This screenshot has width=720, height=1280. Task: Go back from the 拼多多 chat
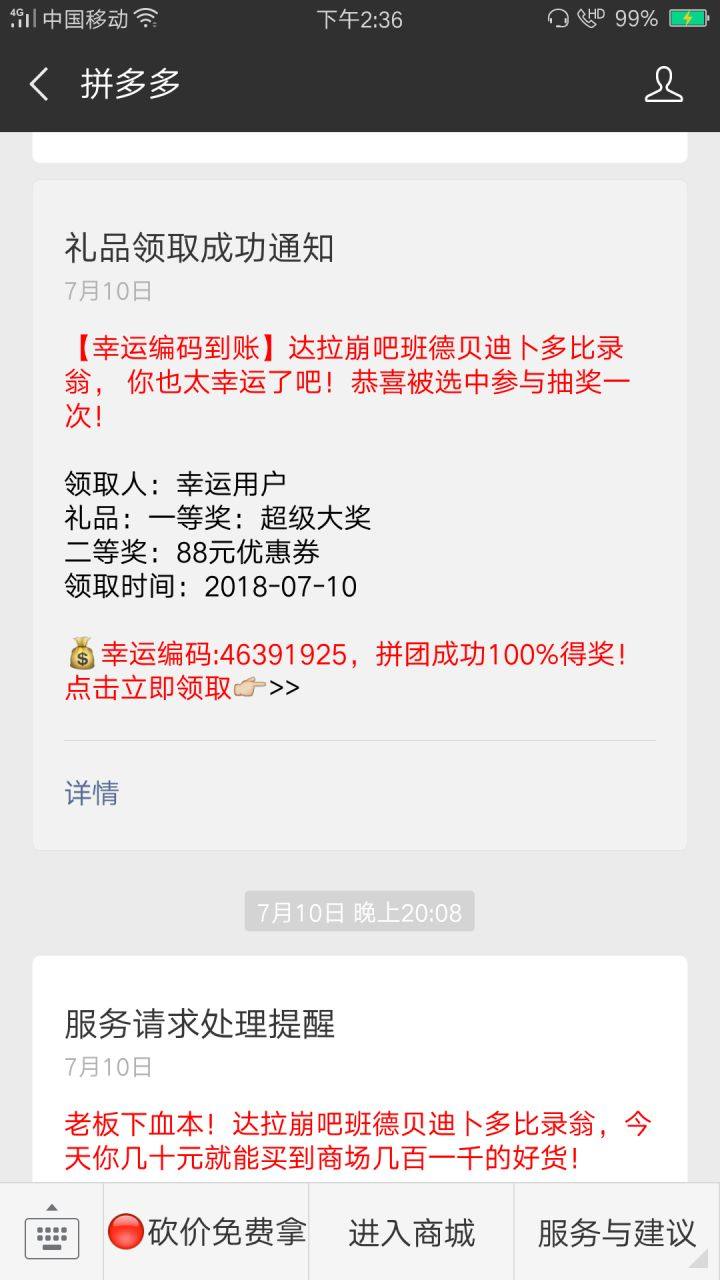(40, 85)
